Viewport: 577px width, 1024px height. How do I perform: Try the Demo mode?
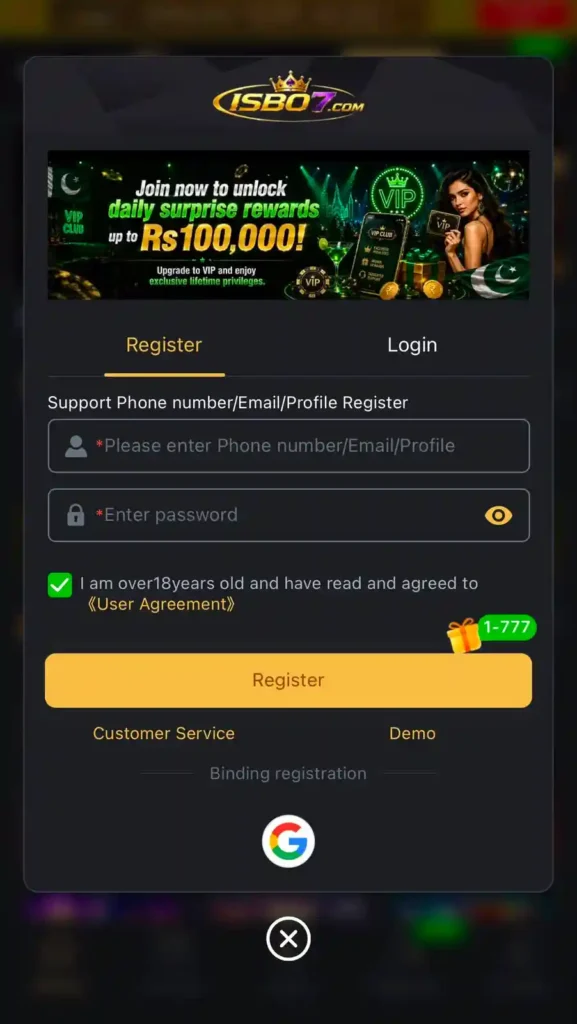(413, 733)
